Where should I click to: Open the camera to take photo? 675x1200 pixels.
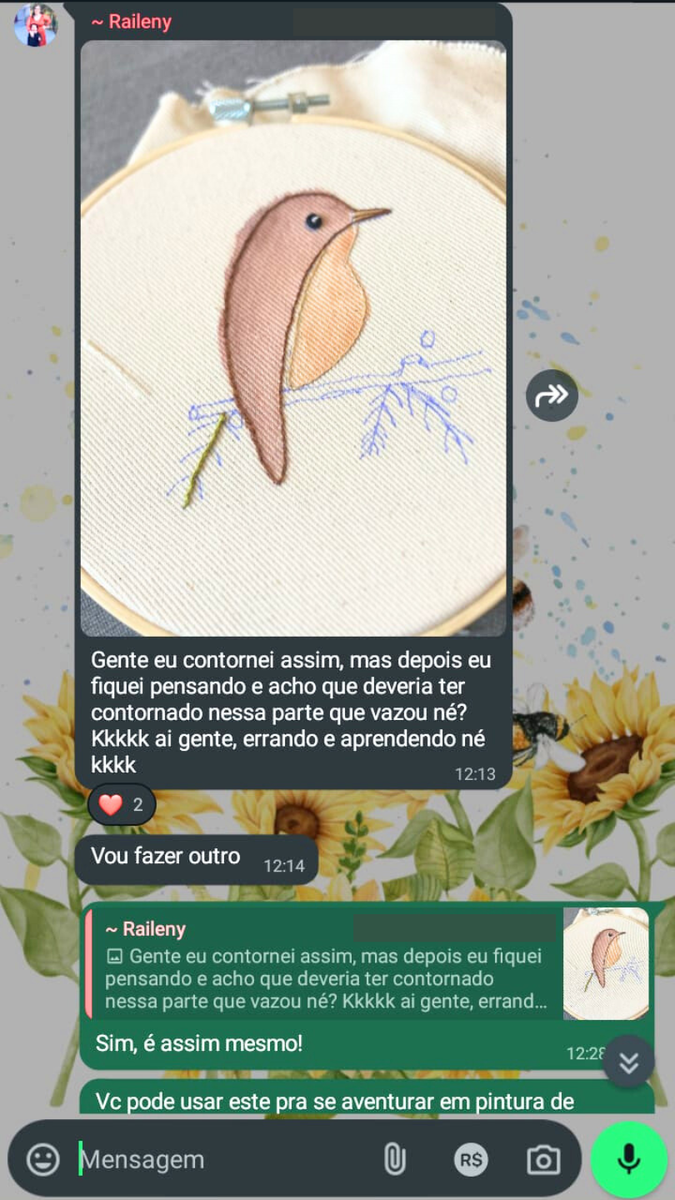543,1160
